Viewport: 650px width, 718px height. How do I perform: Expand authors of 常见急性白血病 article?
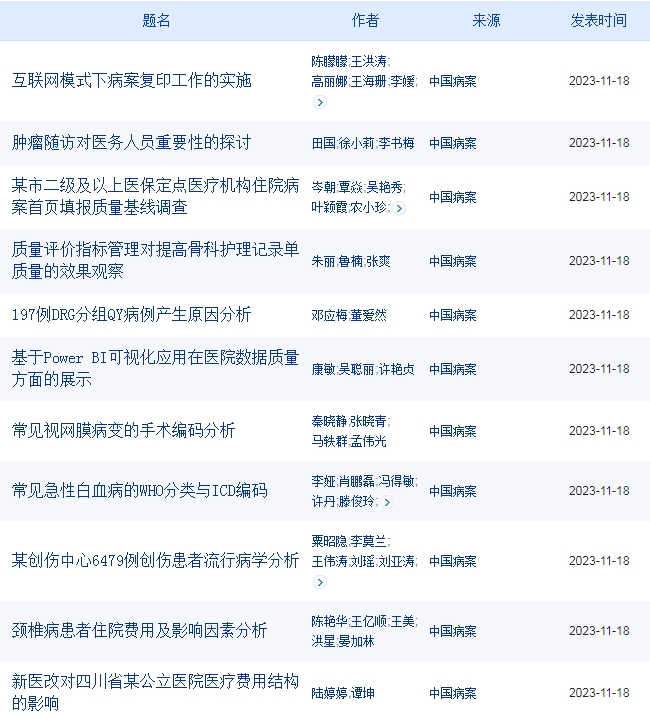click(387, 502)
